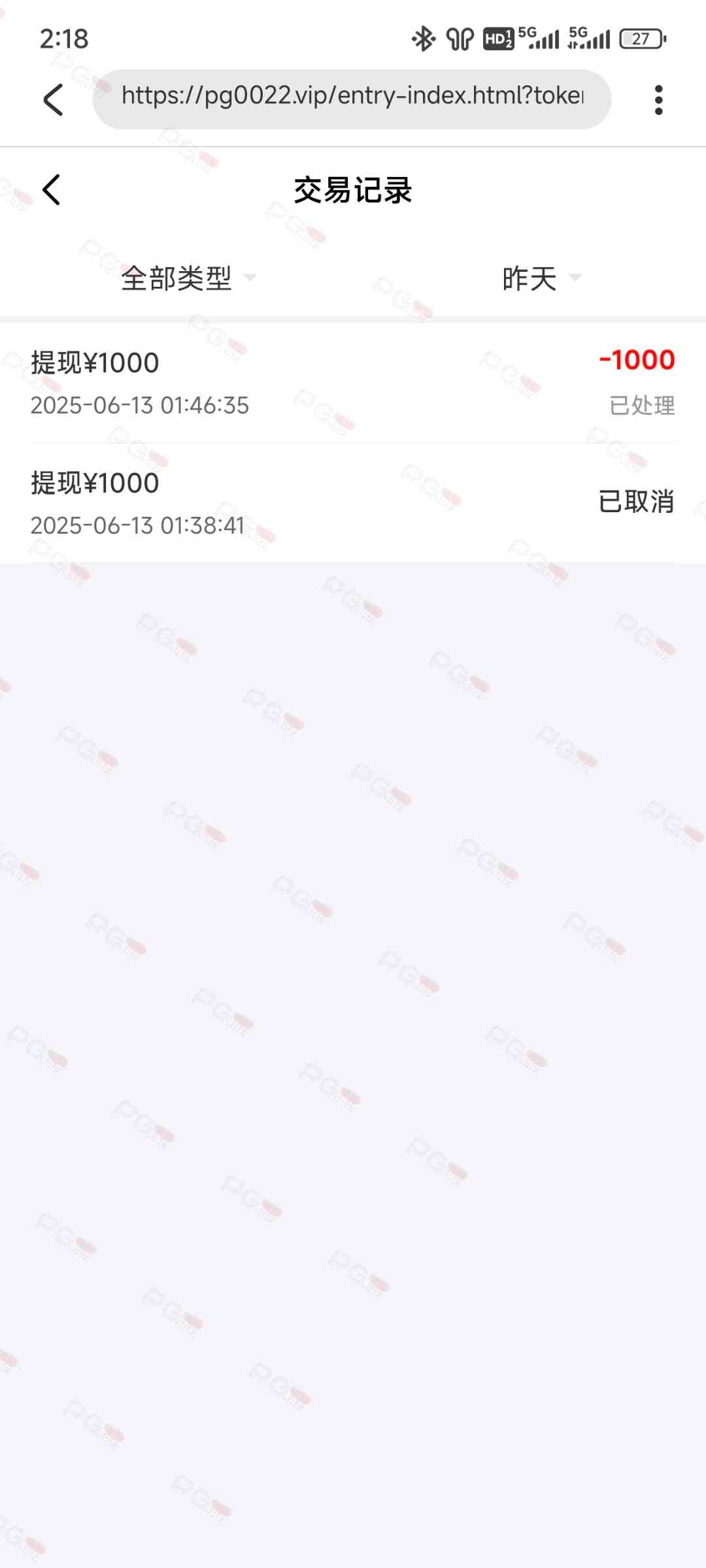This screenshot has width=706, height=1568.
Task: Return from the 交易记录 page
Action: [x=52, y=190]
